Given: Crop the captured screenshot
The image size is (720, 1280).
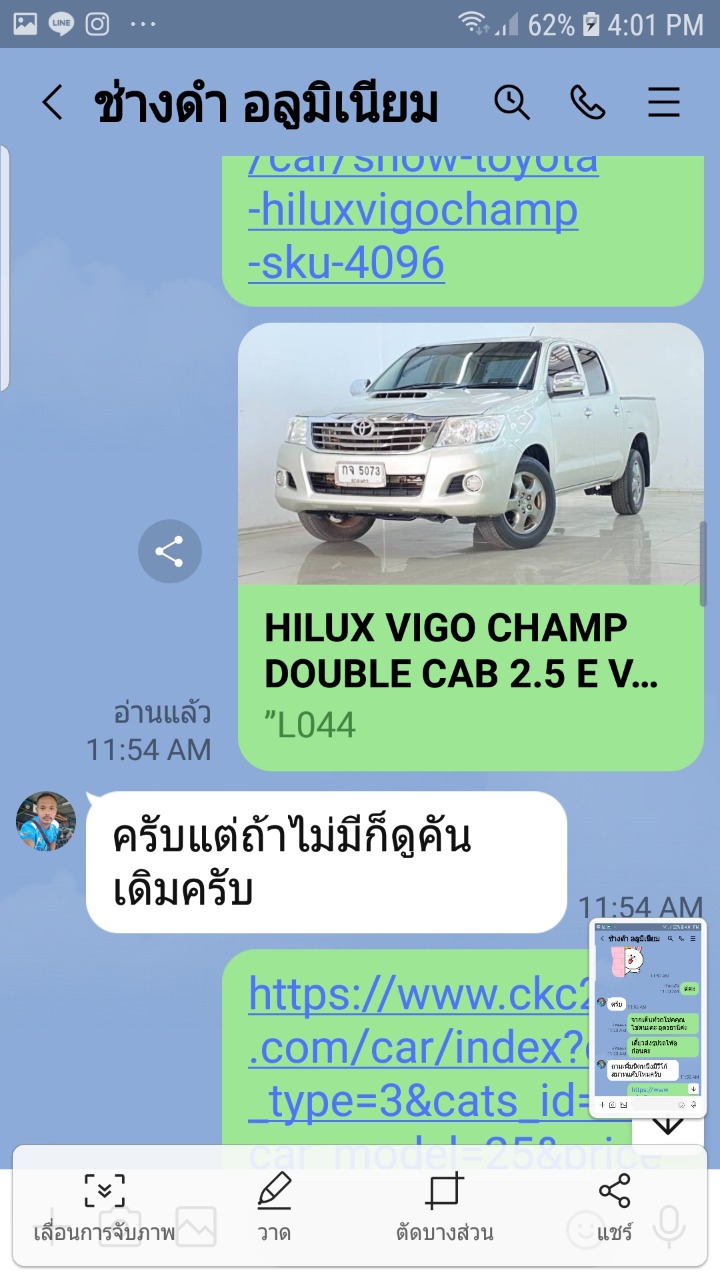Looking at the screenshot, I should point(444,1206).
